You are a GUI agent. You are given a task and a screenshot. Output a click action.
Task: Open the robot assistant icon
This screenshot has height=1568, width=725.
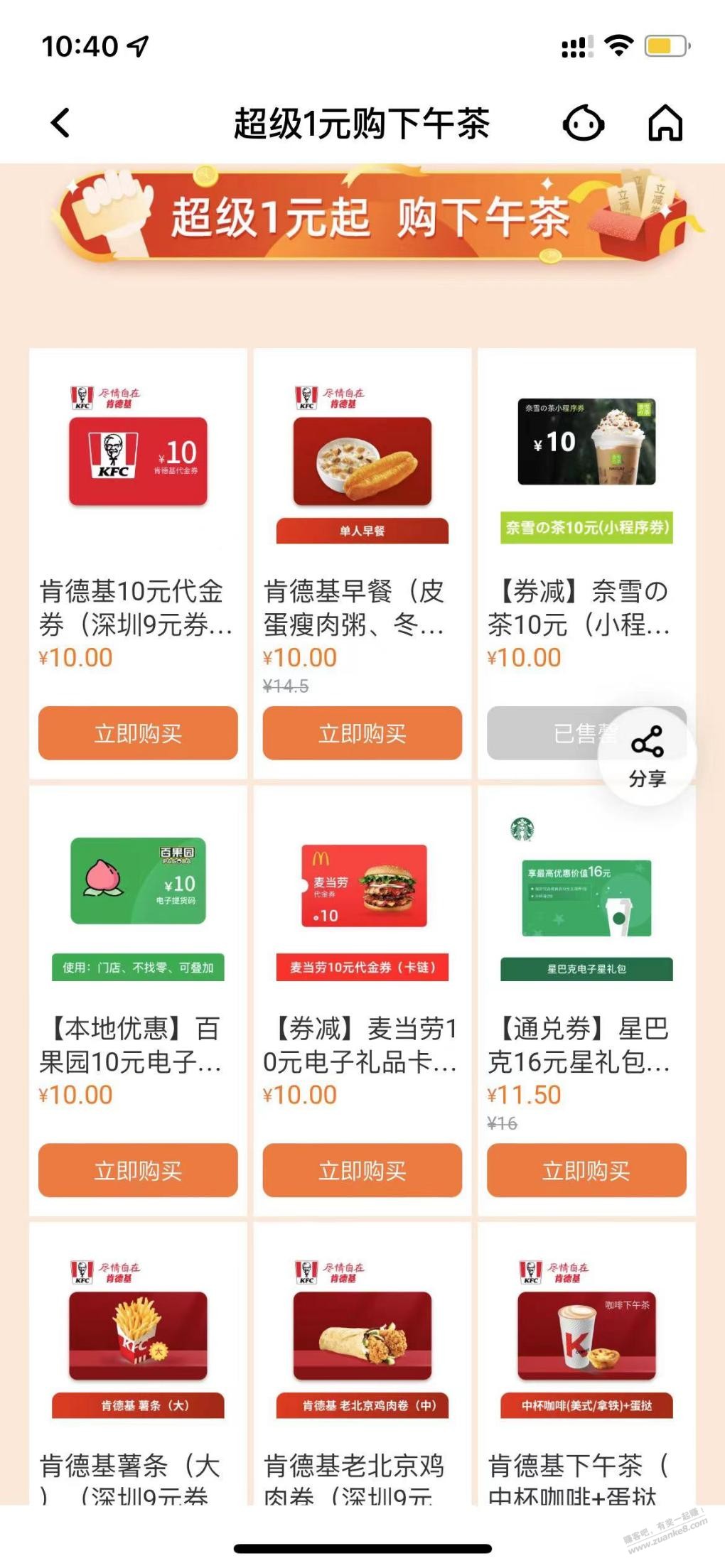(x=583, y=124)
